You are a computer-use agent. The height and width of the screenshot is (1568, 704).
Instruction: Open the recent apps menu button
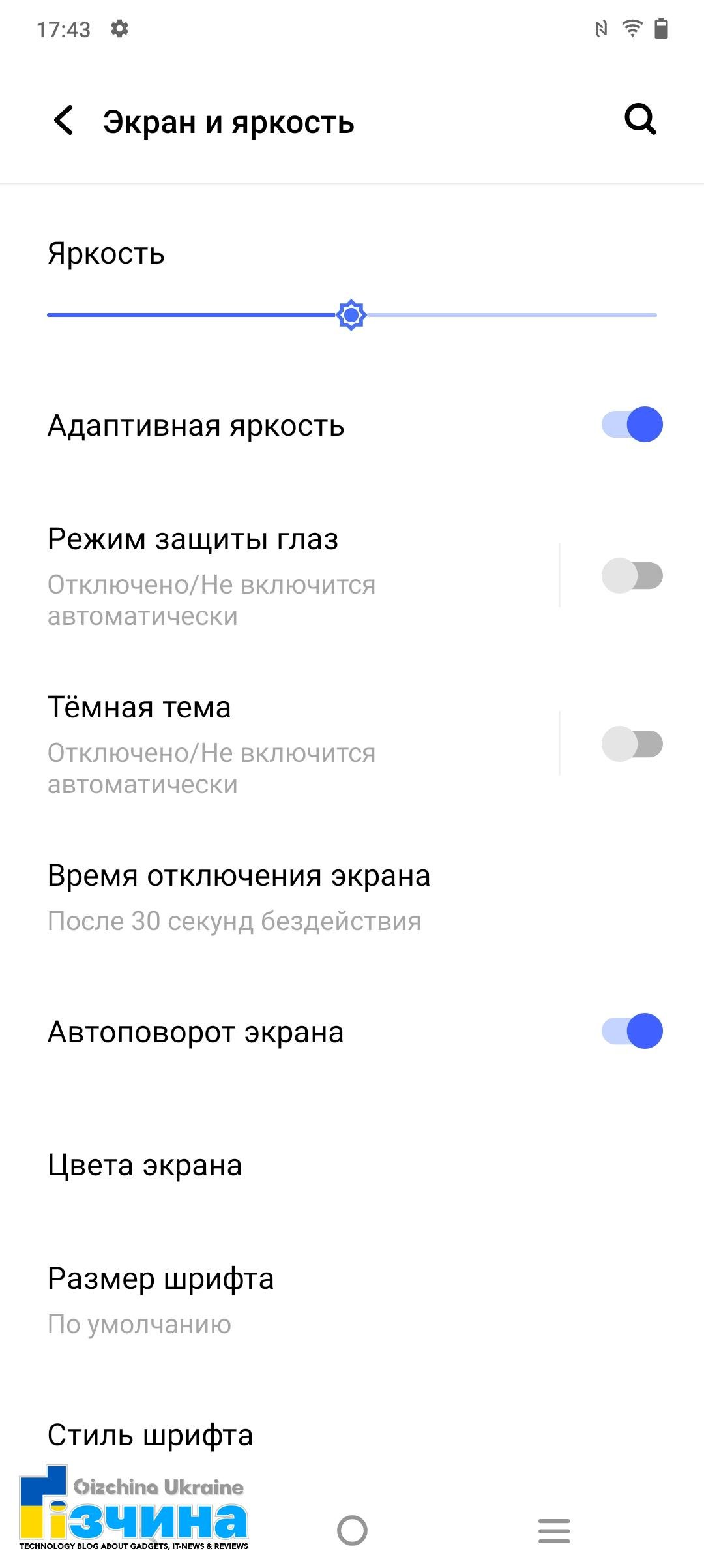click(x=554, y=1530)
